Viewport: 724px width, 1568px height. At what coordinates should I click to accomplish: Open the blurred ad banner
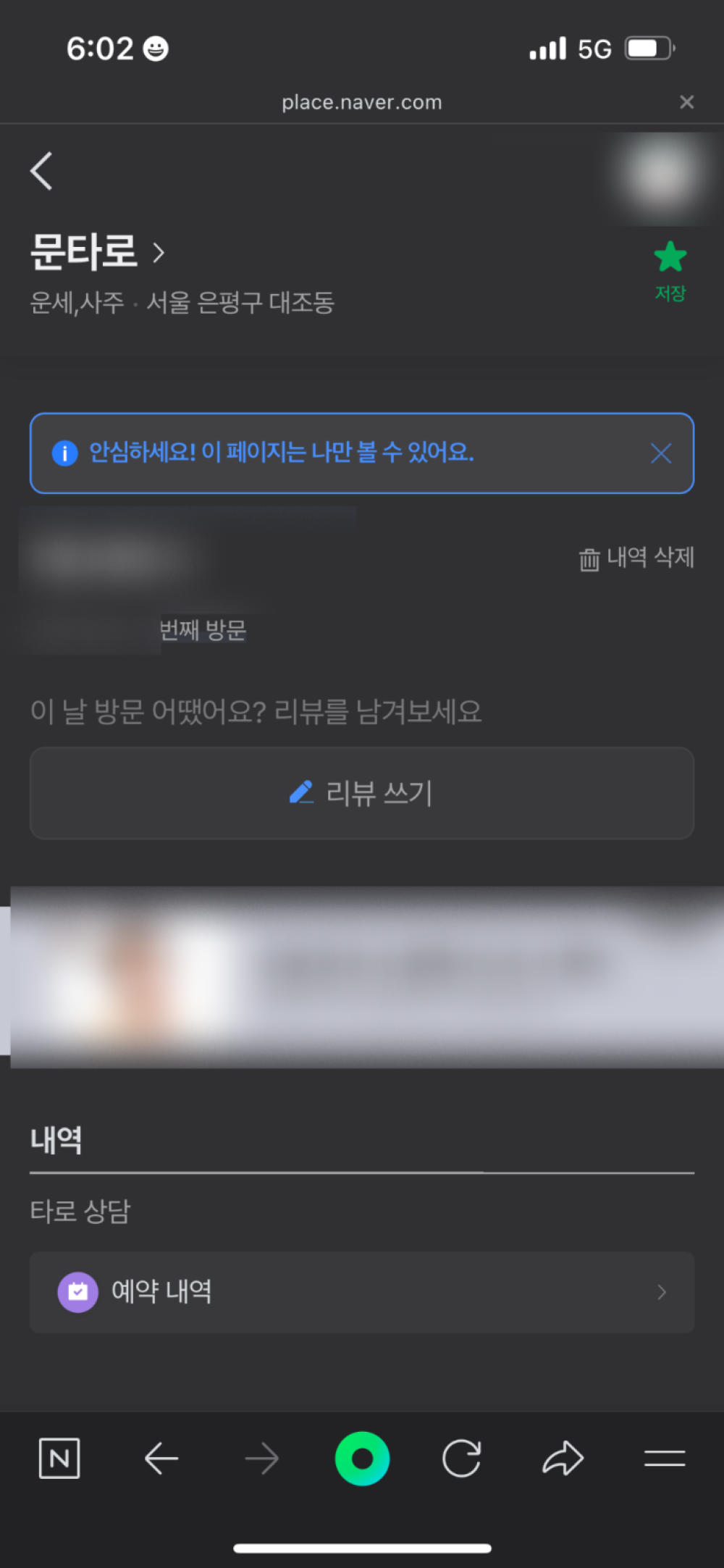click(362, 976)
